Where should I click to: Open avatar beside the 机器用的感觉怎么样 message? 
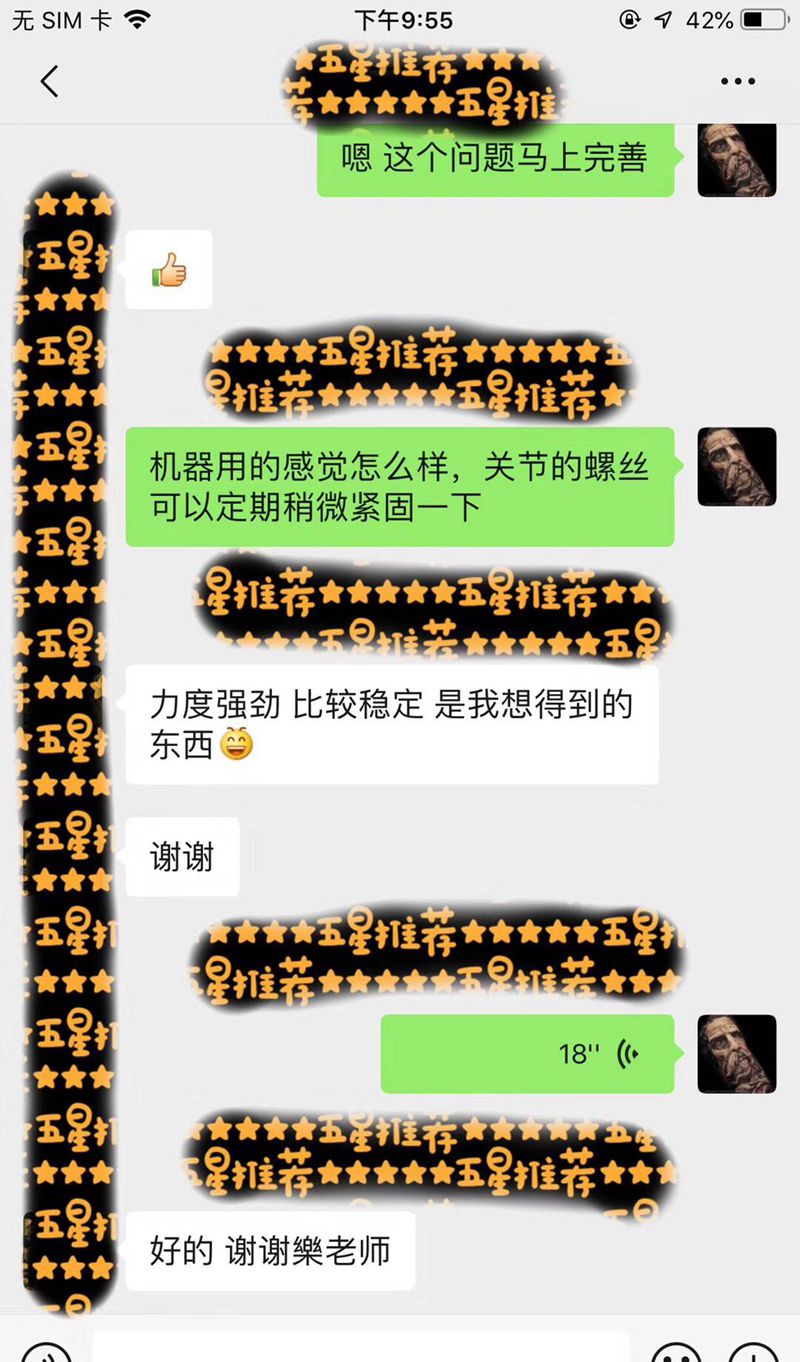tap(736, 467)
